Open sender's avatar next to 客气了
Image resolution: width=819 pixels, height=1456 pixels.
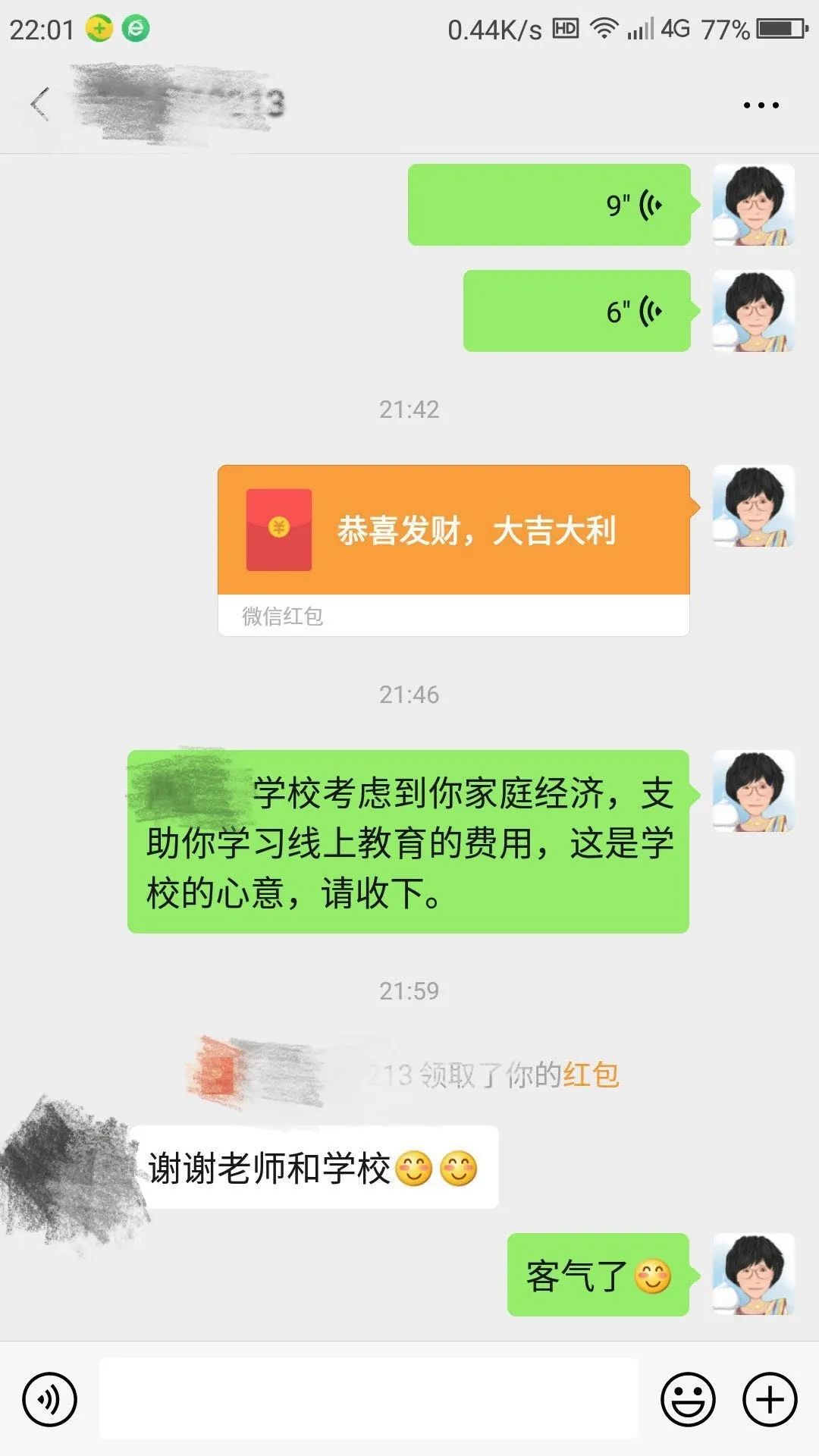pos(753,1274)
